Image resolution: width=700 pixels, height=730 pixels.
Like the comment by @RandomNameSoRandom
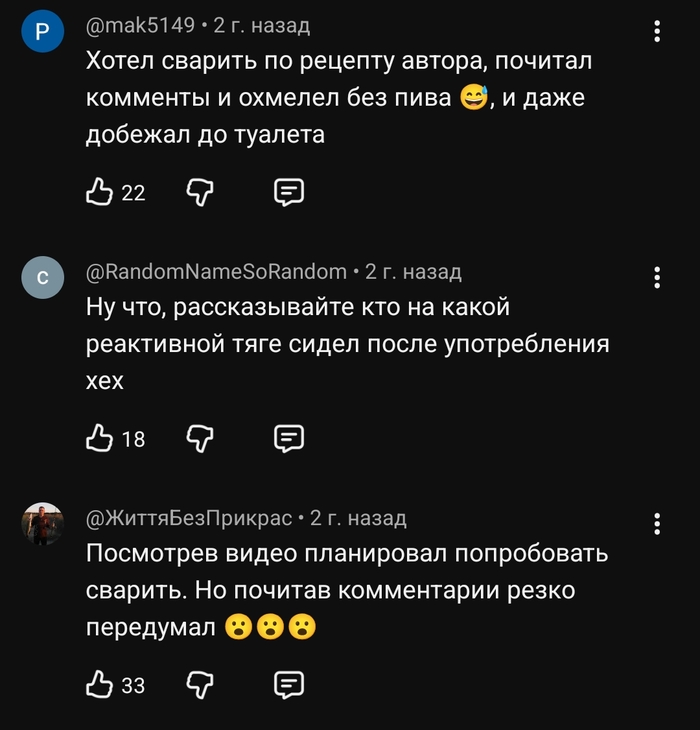point(99,437)
